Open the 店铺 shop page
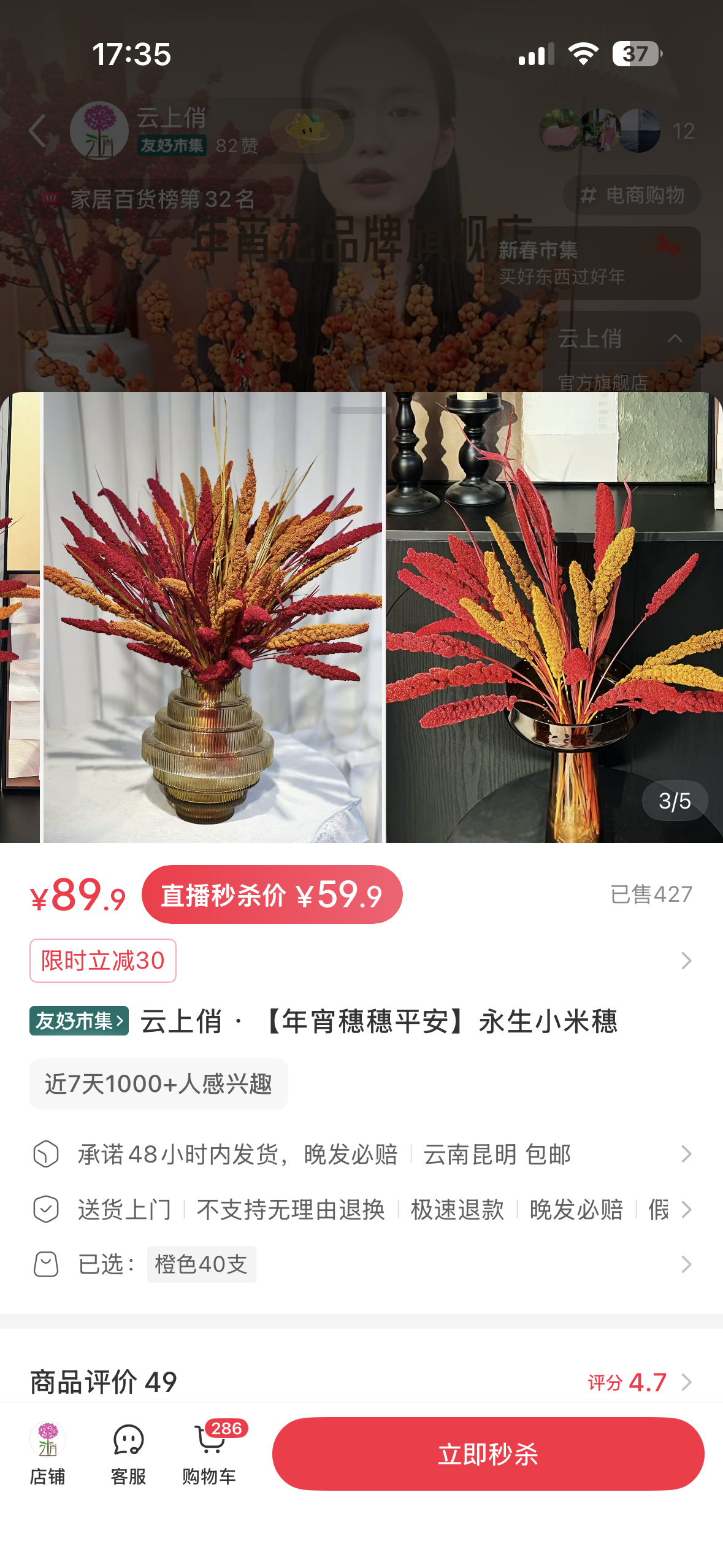The height and width of the screenshot is (1568, 723). tap(48, 1452)
